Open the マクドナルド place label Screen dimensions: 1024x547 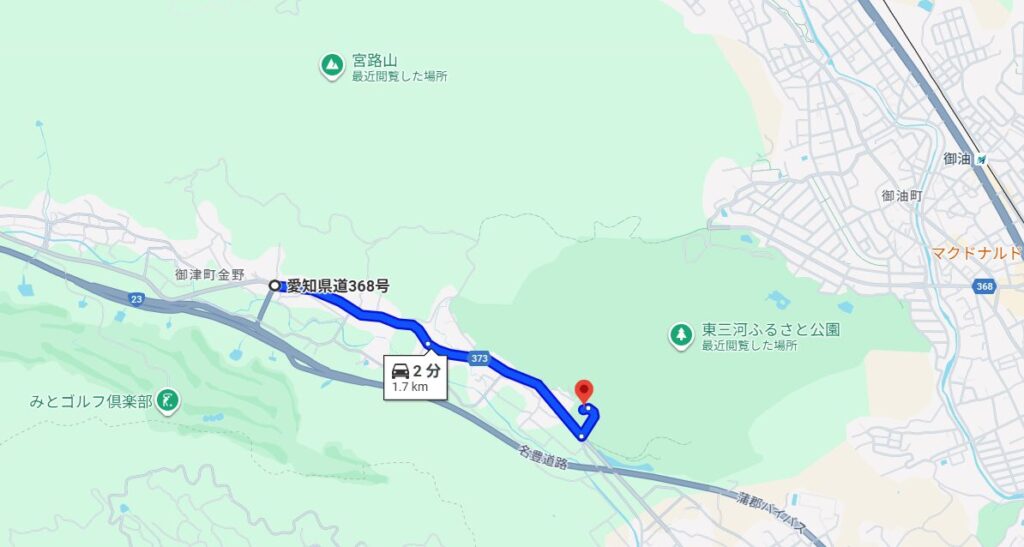coord(975,253)
